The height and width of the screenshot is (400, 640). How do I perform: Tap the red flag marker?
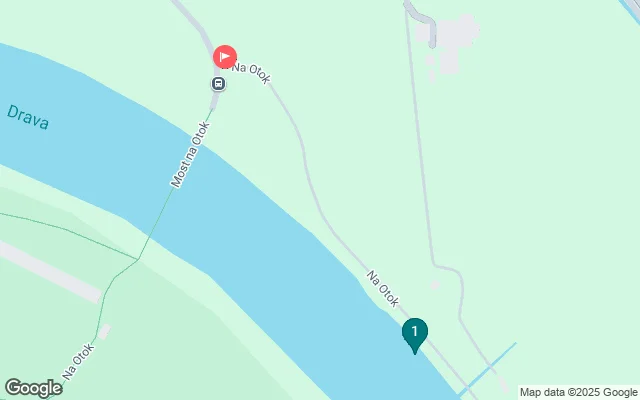pos(225,57)
